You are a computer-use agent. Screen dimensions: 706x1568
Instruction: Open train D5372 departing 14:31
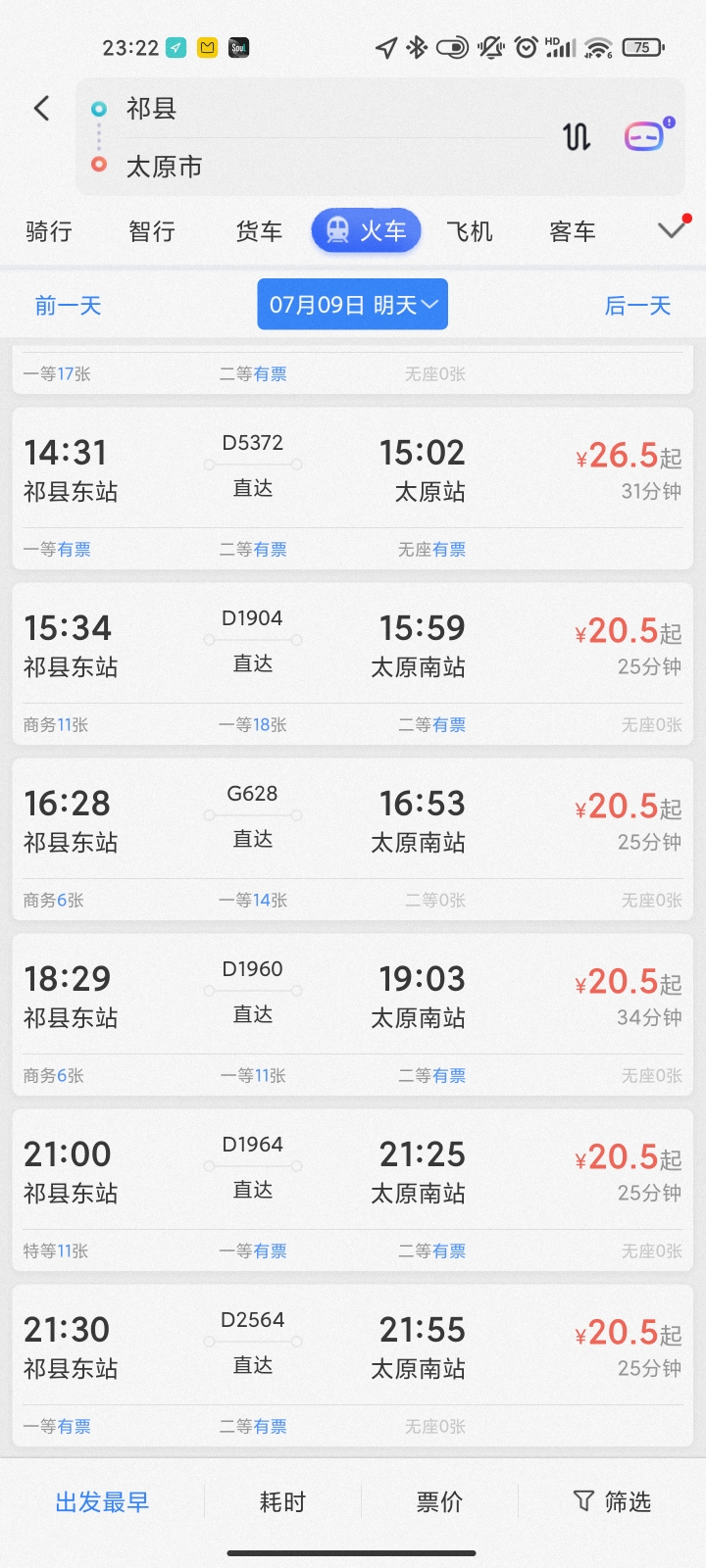pos(353,472)
